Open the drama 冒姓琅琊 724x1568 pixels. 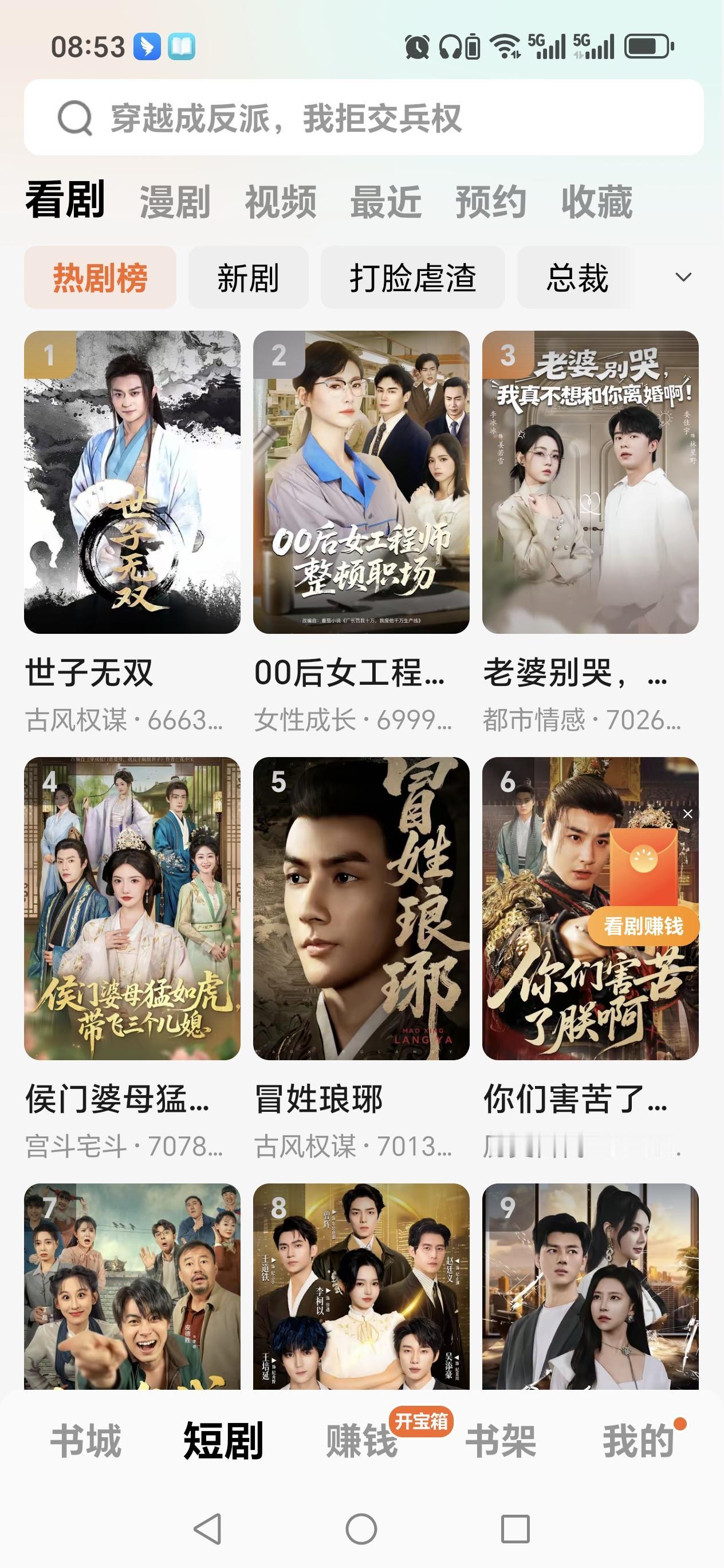point(361,908)
